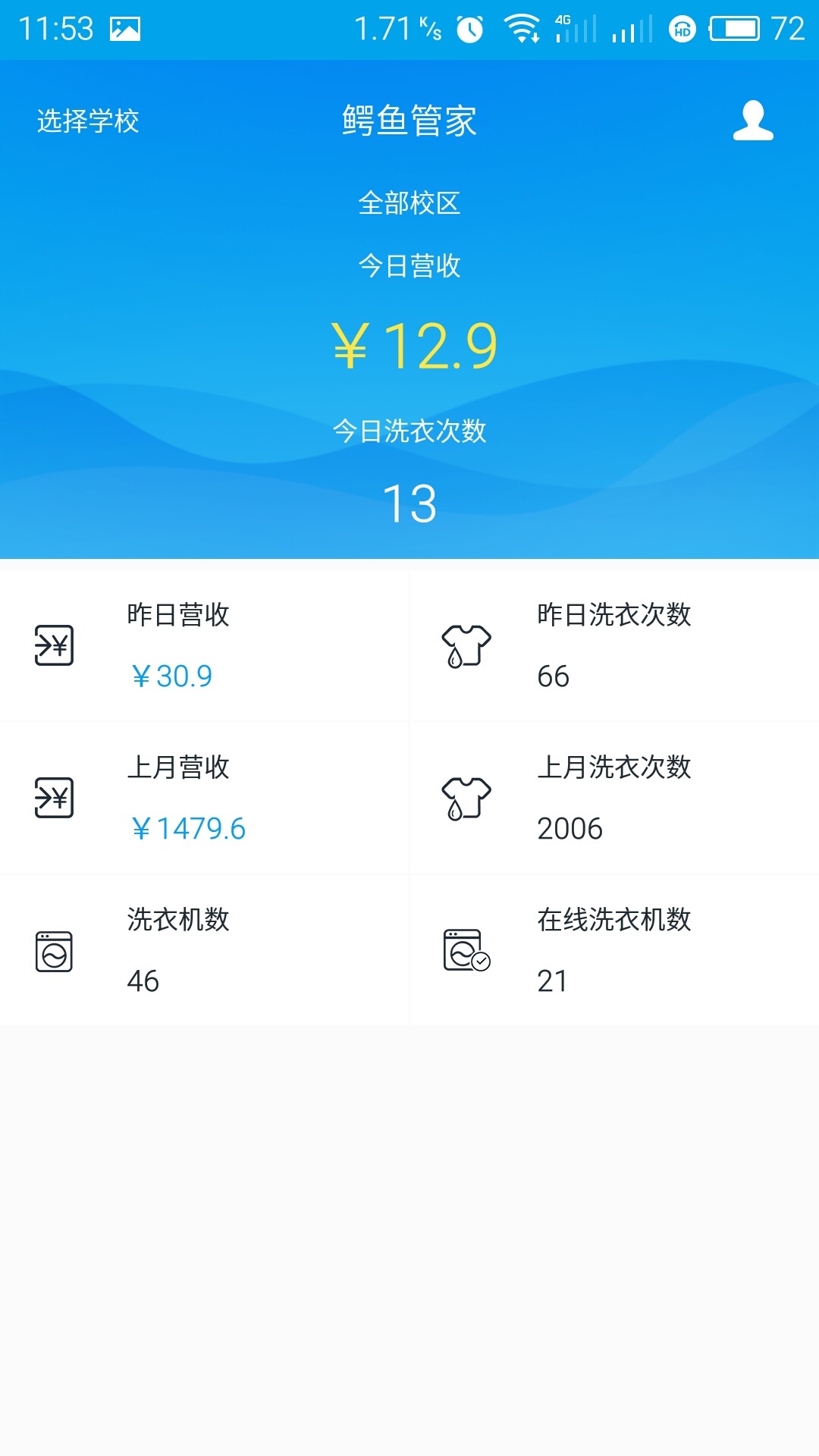This screenshot has width=819, height=1456.
Task: Open the 洗衣机数 card
Action: (x=204, y=950)
